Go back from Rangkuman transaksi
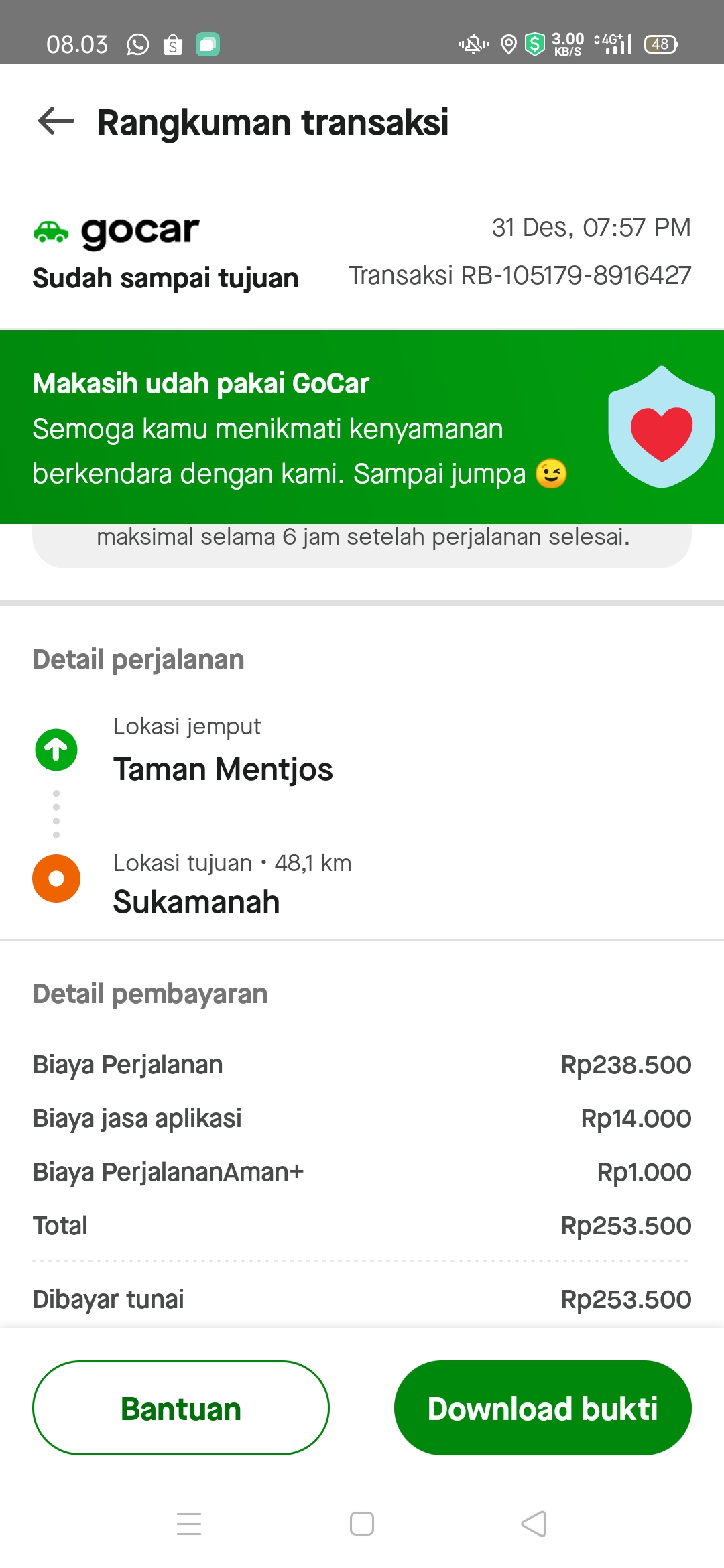The height and width of the screenshot is (1568, 724). [x=56, y=121]
